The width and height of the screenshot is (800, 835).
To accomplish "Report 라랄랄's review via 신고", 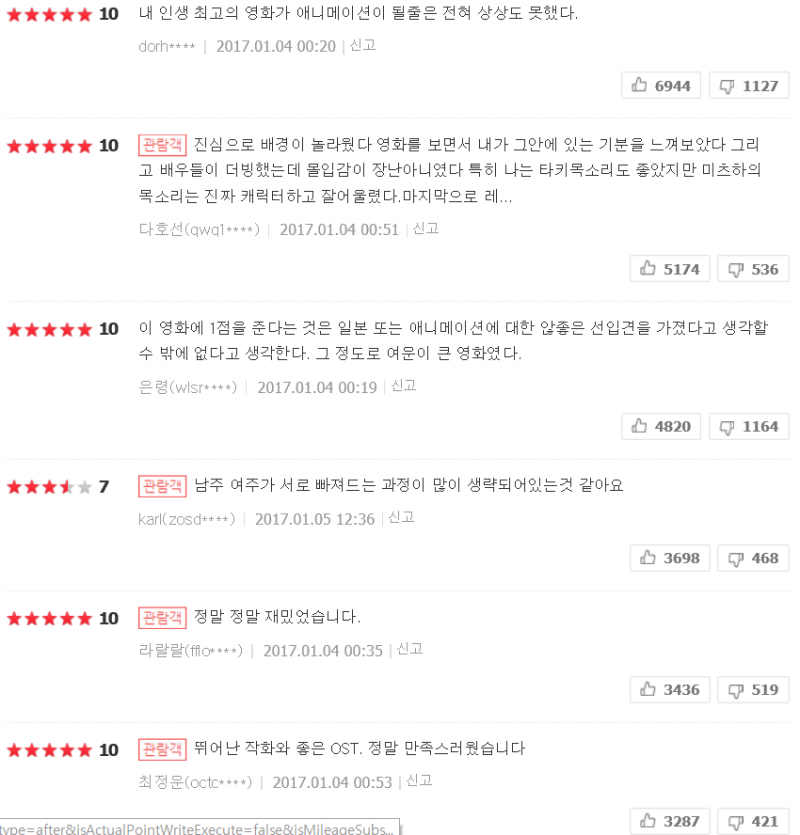I will (x=409, y=650).
